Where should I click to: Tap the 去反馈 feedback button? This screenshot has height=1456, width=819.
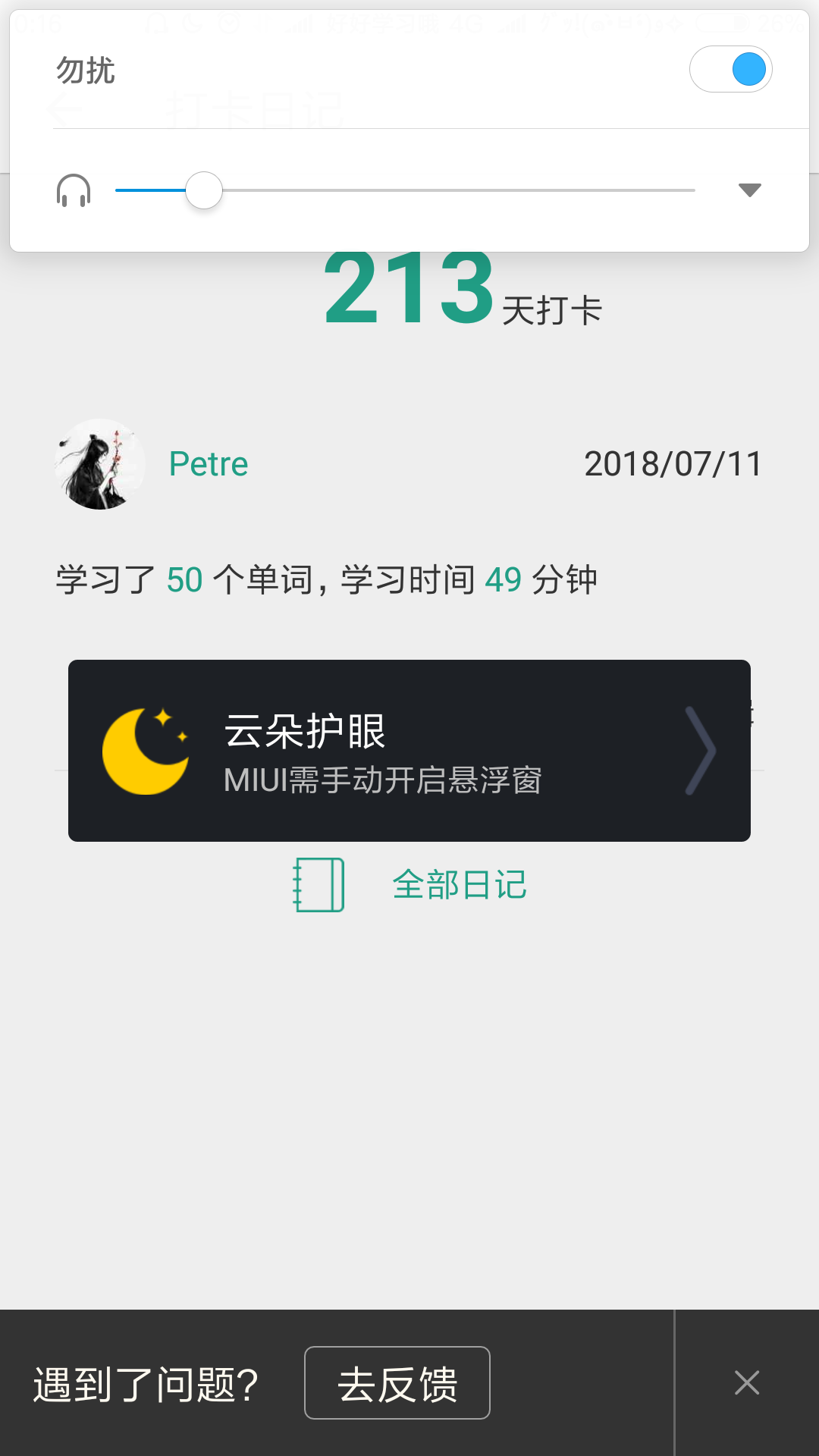(x=397, y=1383)
